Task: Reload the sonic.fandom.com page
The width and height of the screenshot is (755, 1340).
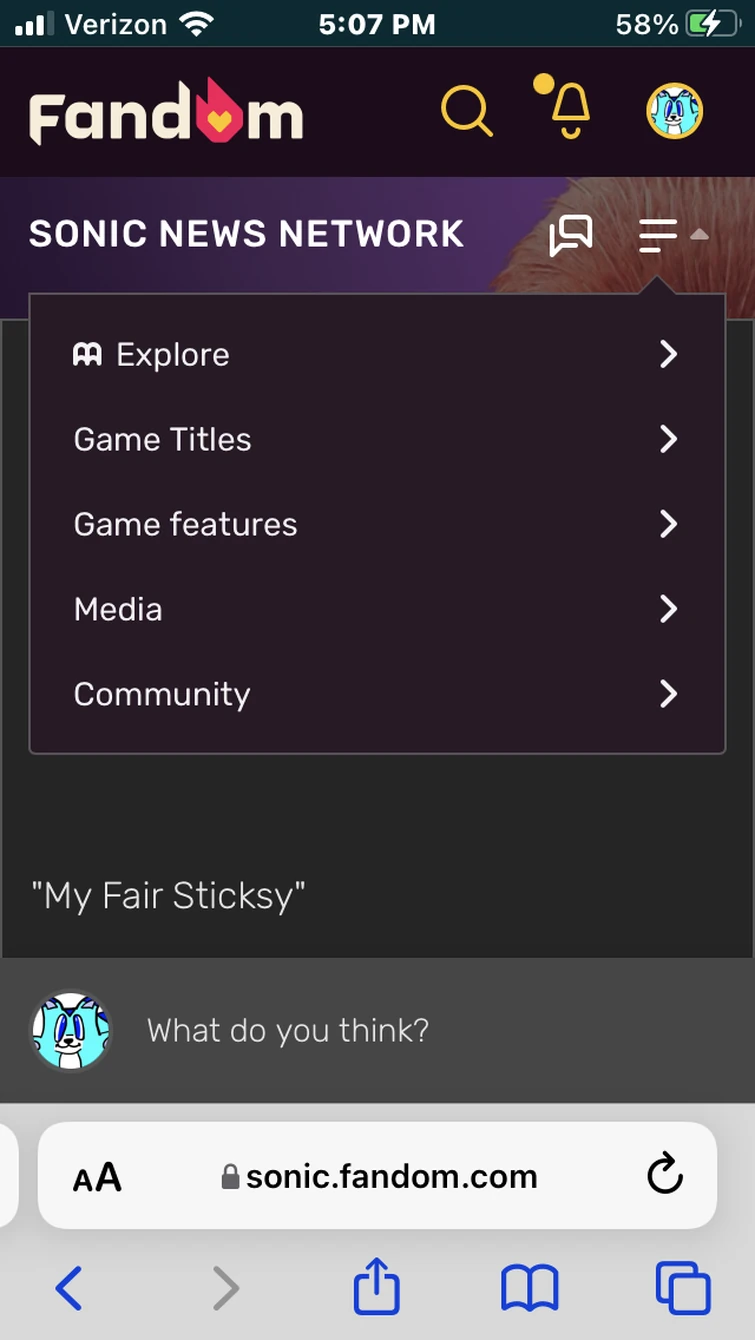Action: pos(665,1176)
